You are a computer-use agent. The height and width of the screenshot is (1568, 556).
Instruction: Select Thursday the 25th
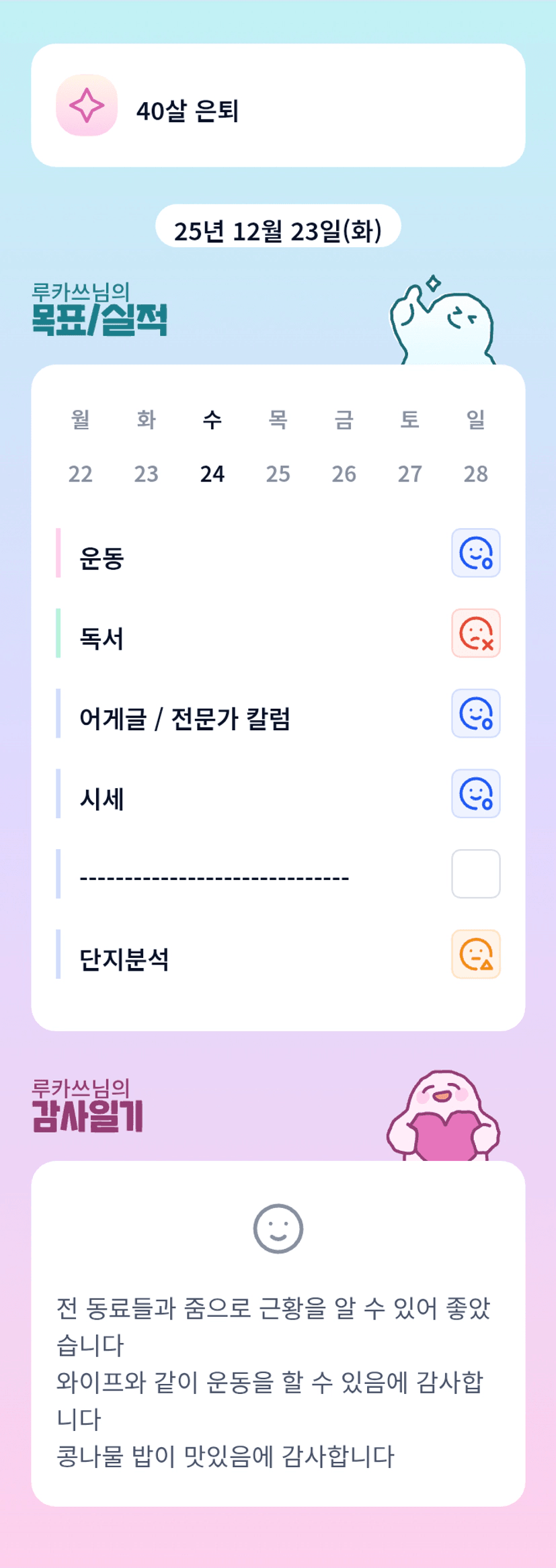pyautogui.click(x=278, y=447)
